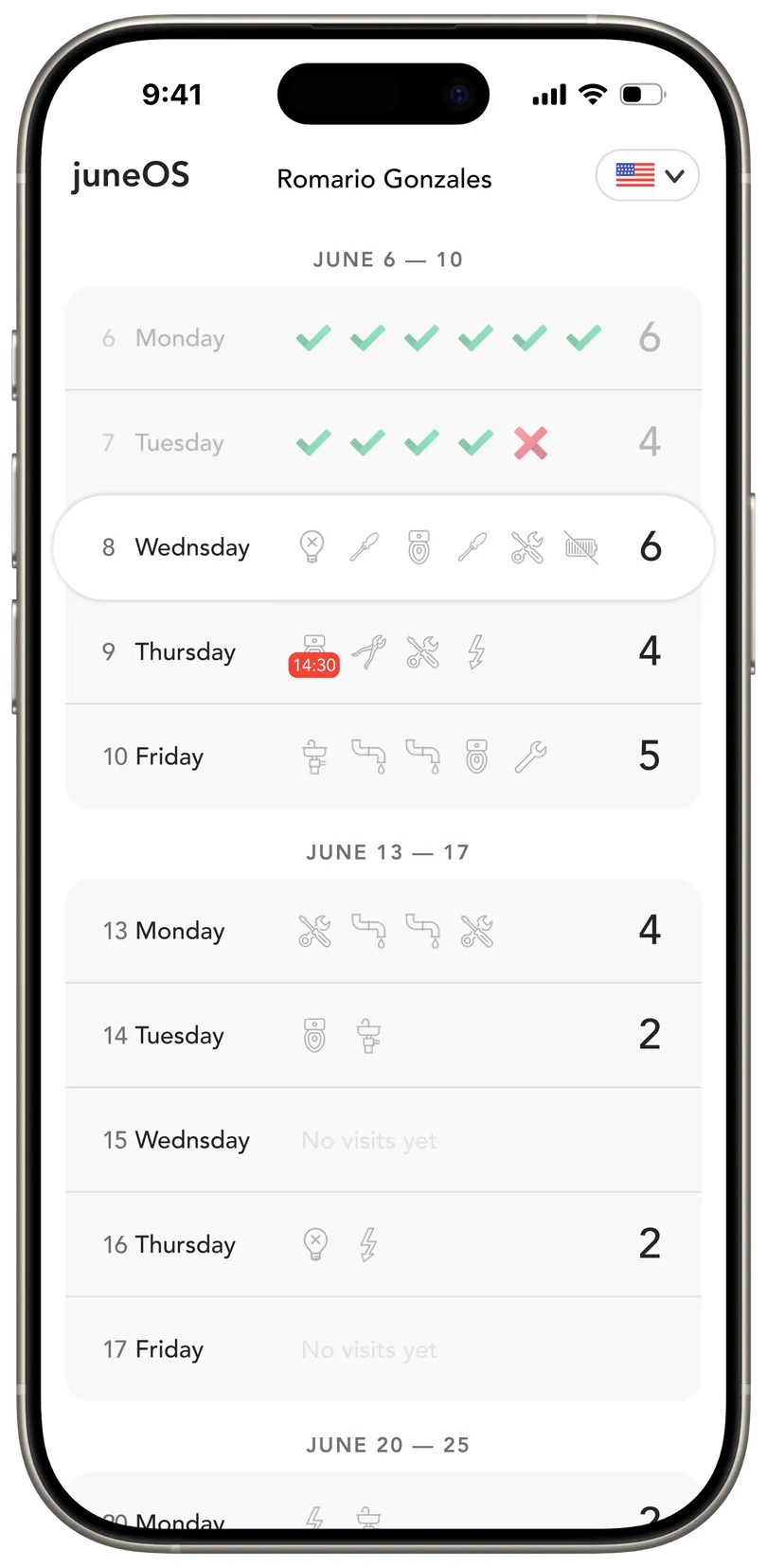Viewport: 767px width, 1568px height.
Task: Open Monday 13 visits
Action: 383,931
